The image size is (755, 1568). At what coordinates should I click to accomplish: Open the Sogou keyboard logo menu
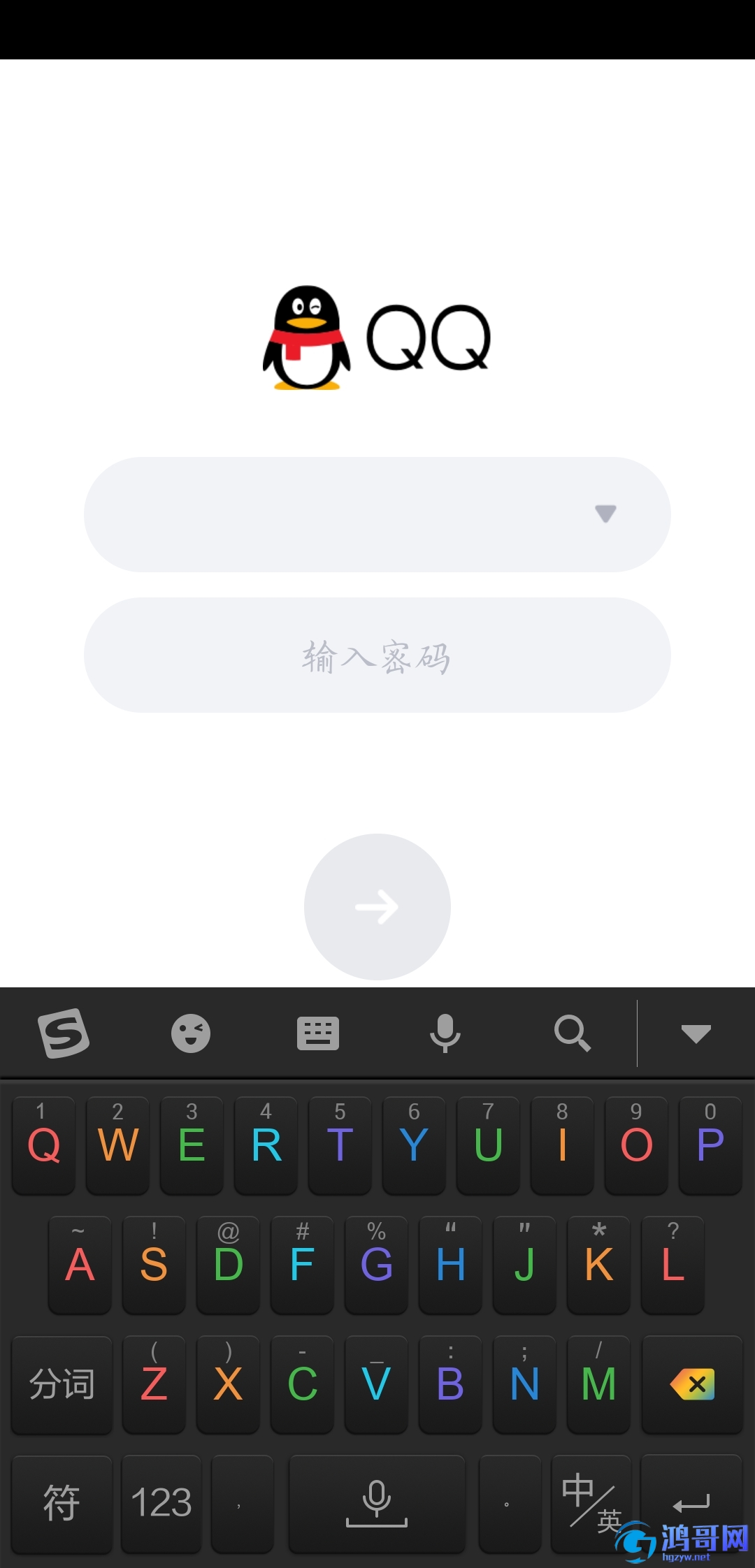[x=63, y=1033]
